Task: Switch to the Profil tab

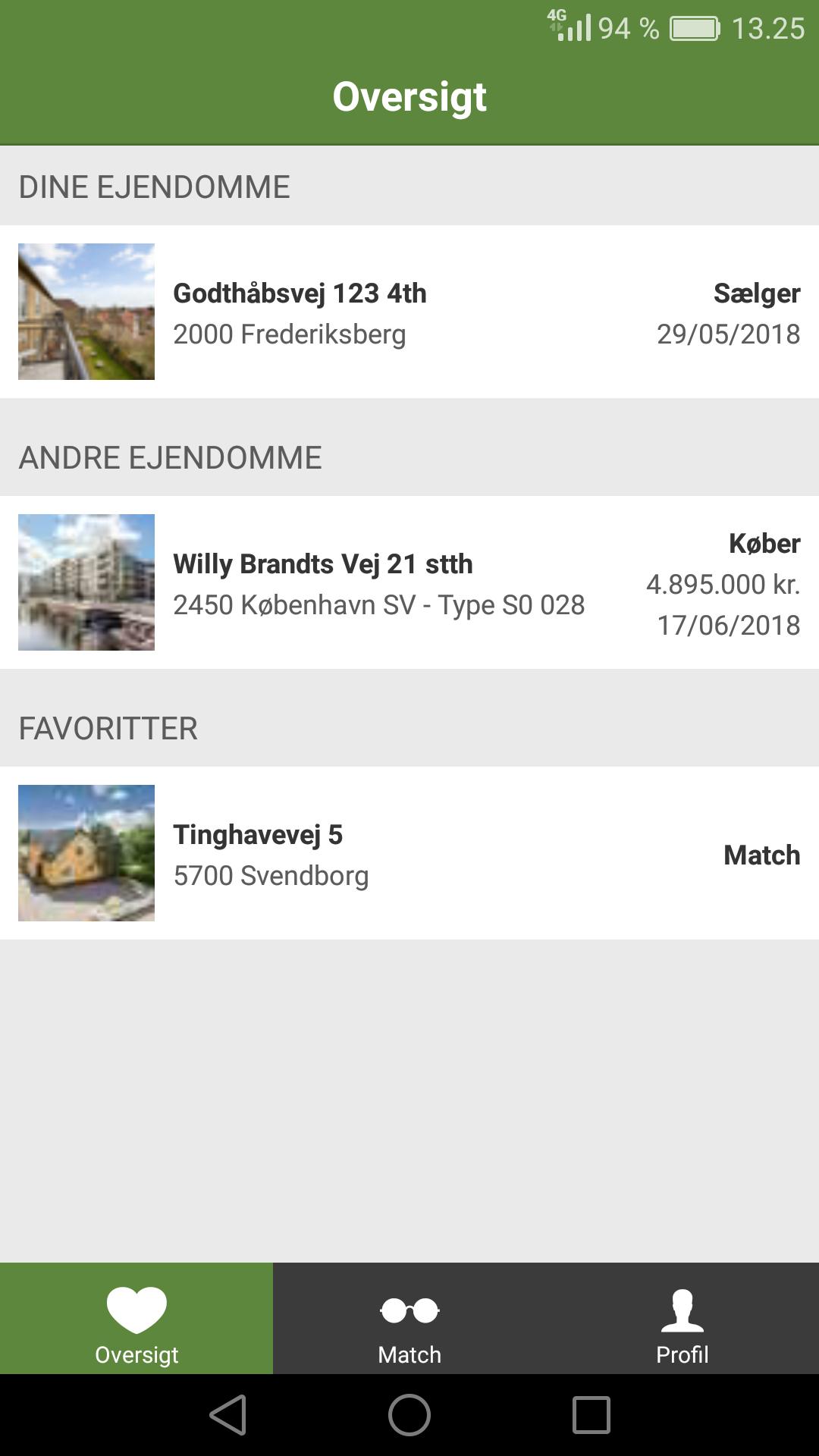Action: click(682, 1319)
